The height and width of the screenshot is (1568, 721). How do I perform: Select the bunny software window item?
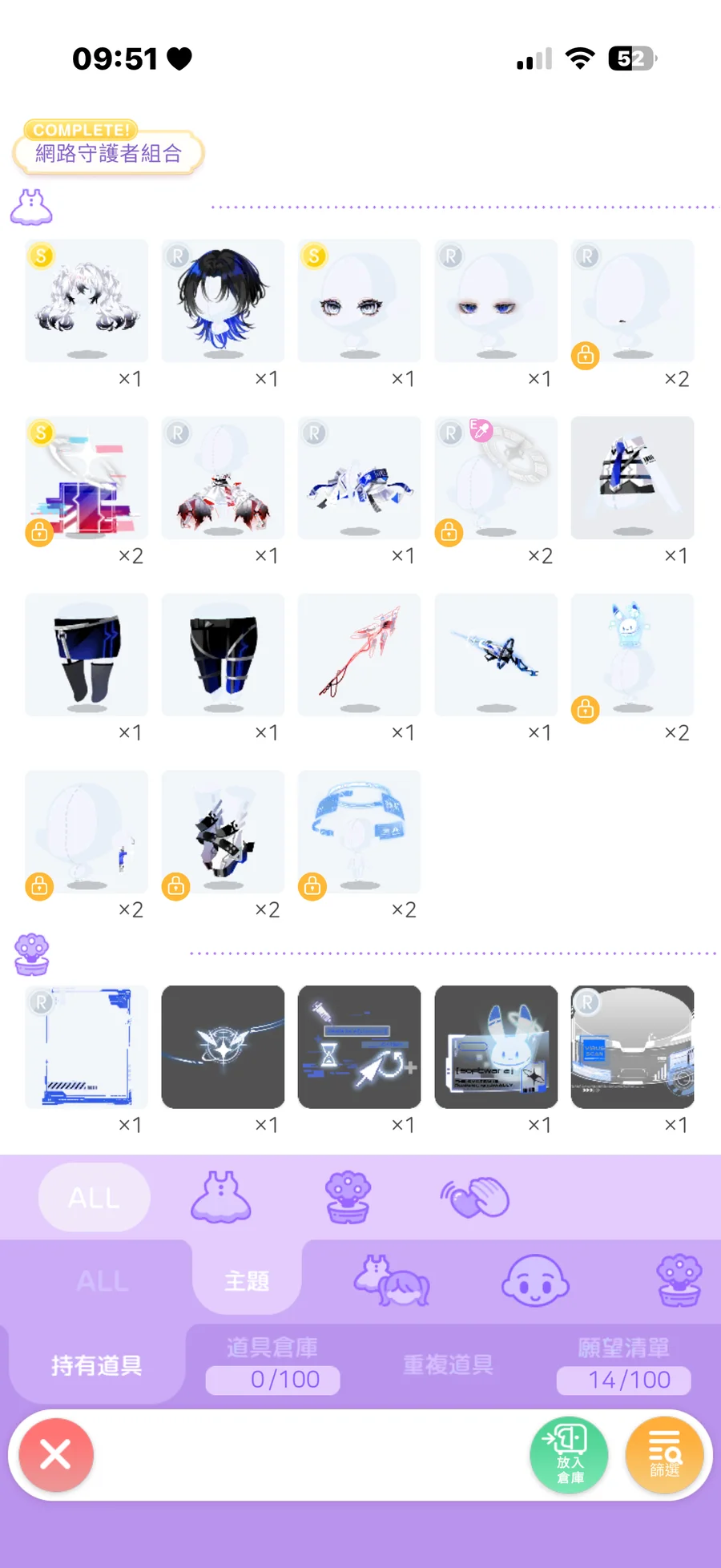(x=496, y=1046)
